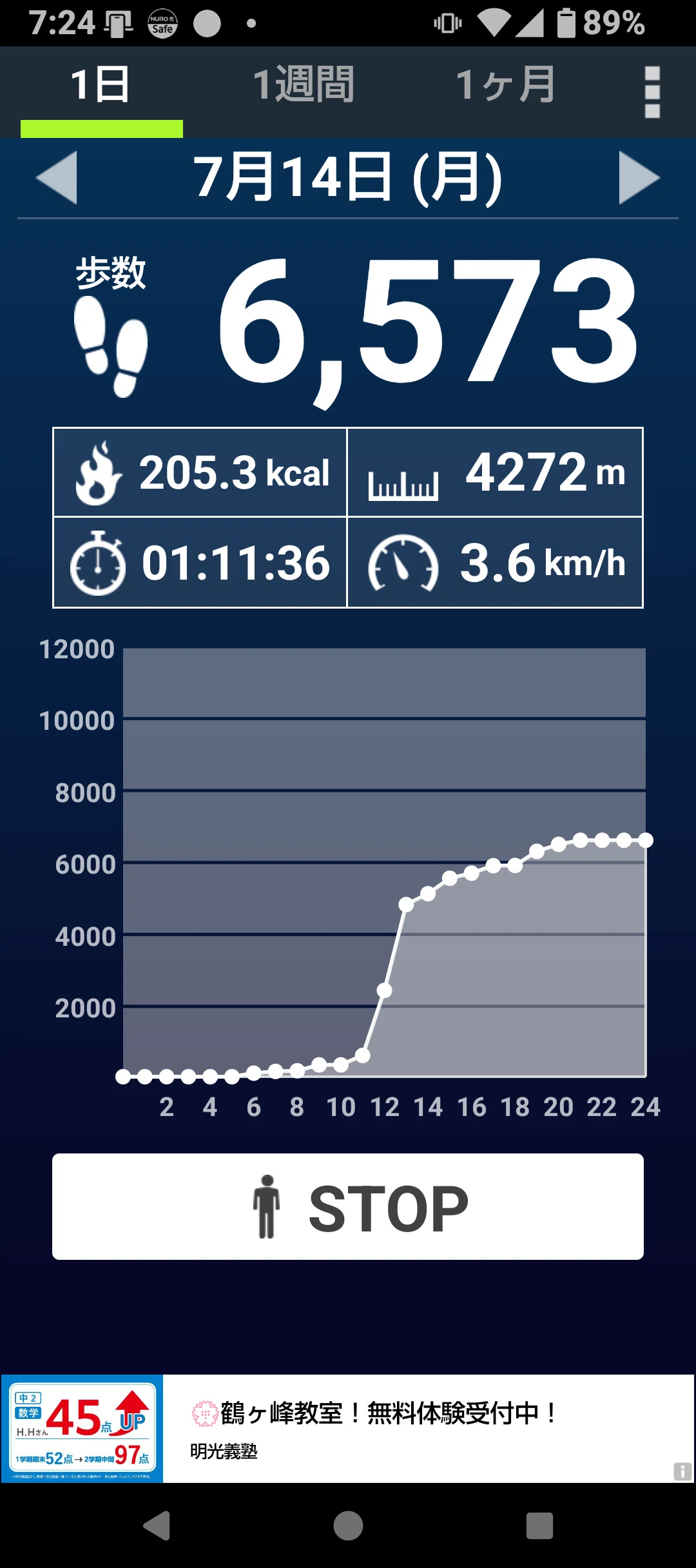This screenshot has width=696, height=1568.
Task: Tap the system home button
Action: point(348,1525)
